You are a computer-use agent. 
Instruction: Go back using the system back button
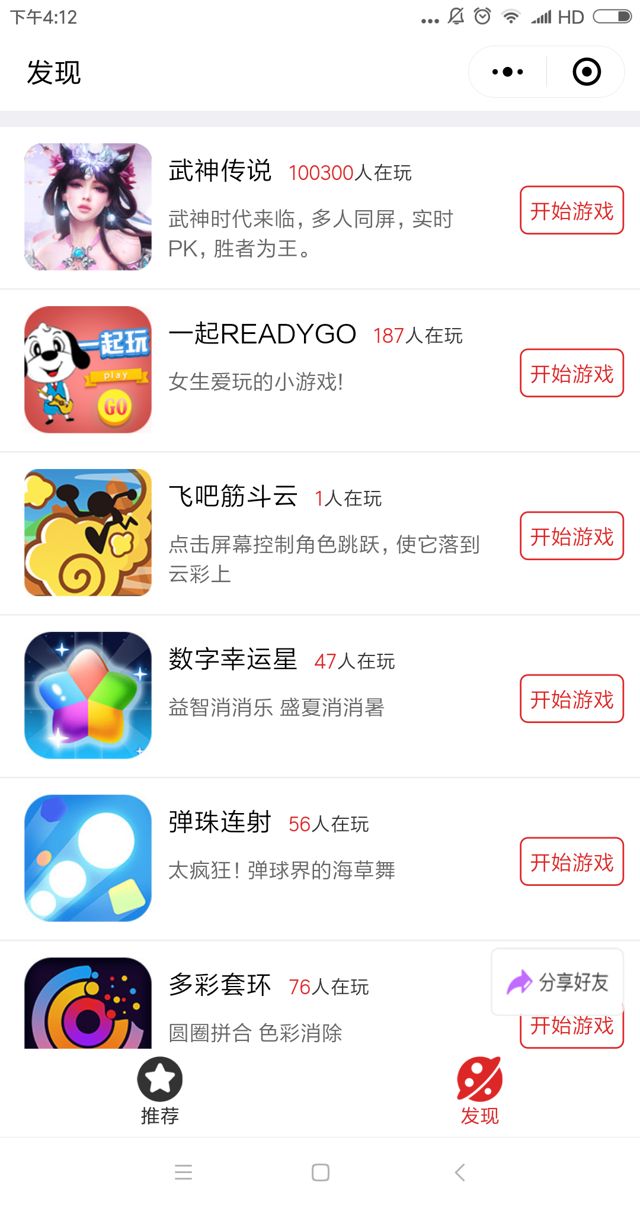click(460, 1173)
